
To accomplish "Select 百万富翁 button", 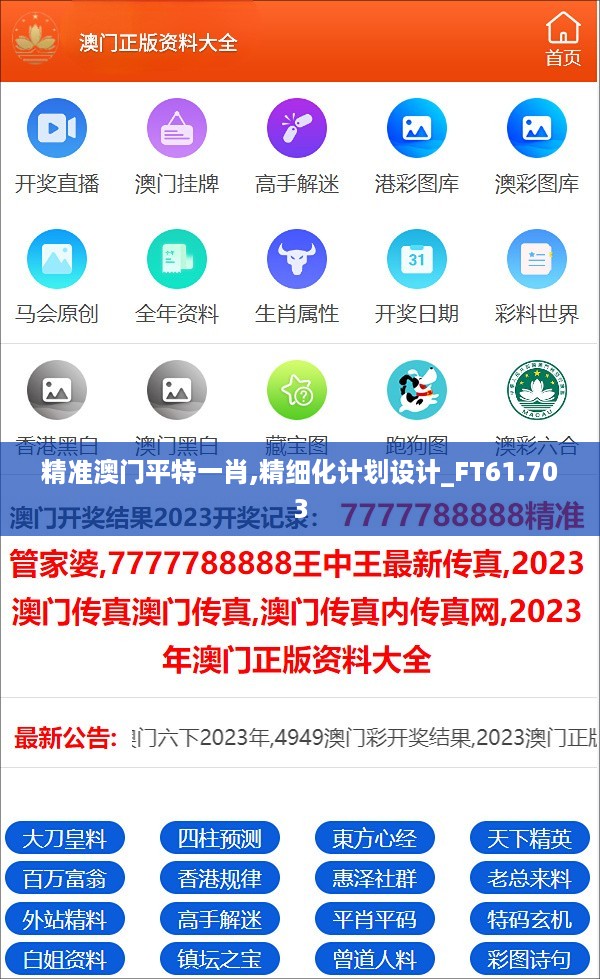I will (65, 879).
